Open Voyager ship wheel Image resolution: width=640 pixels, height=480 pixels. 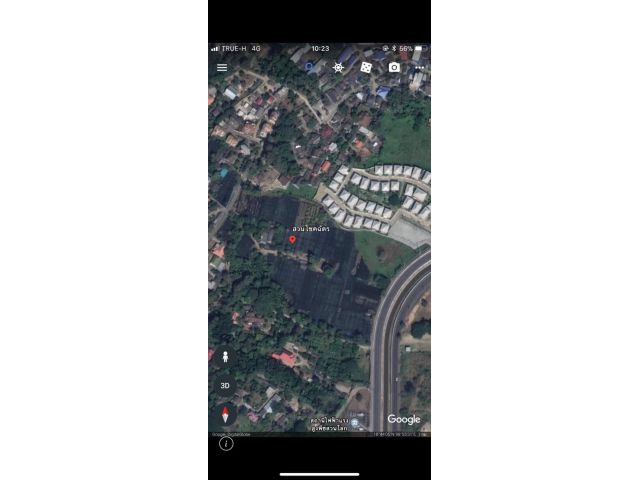pos(338,67)
